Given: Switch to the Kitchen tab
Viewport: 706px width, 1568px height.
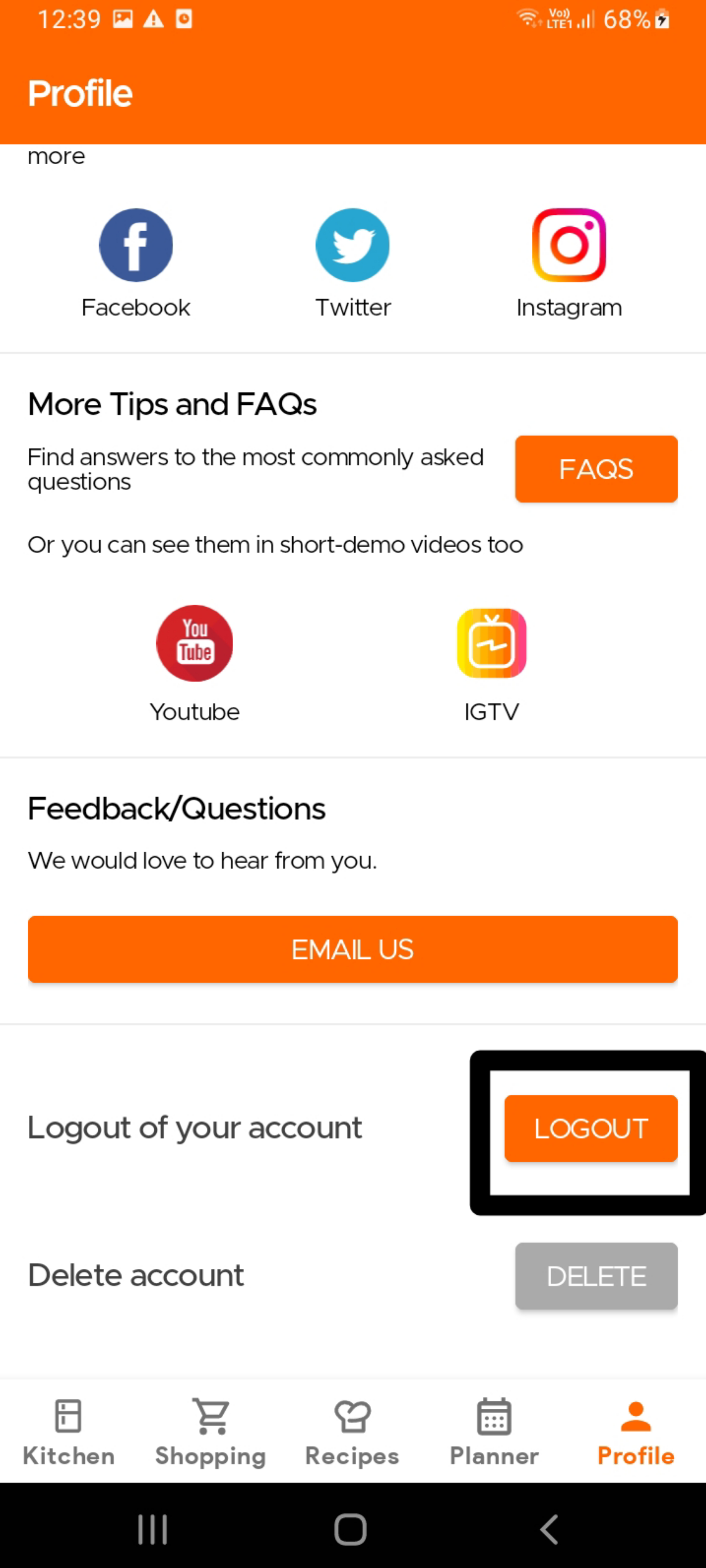Looking at the screenshot, I should [x=68, y=1431].
